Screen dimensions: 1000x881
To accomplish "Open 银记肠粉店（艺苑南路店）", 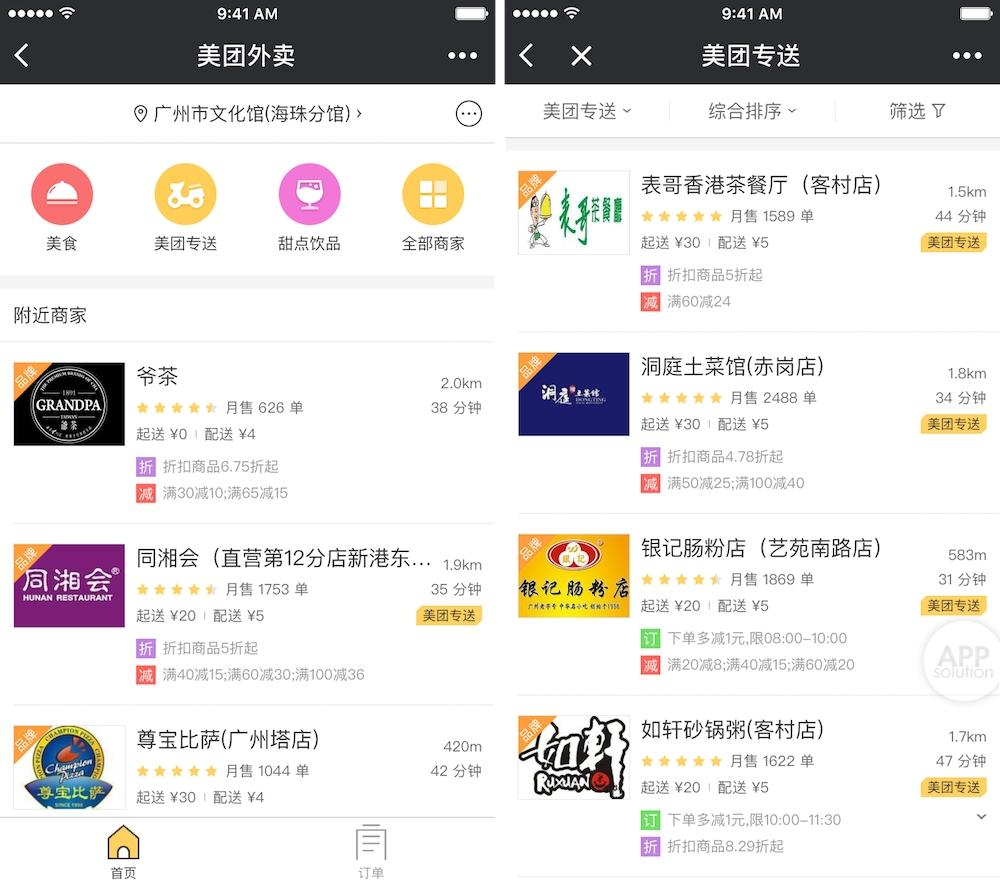I will tap(761, 548).
